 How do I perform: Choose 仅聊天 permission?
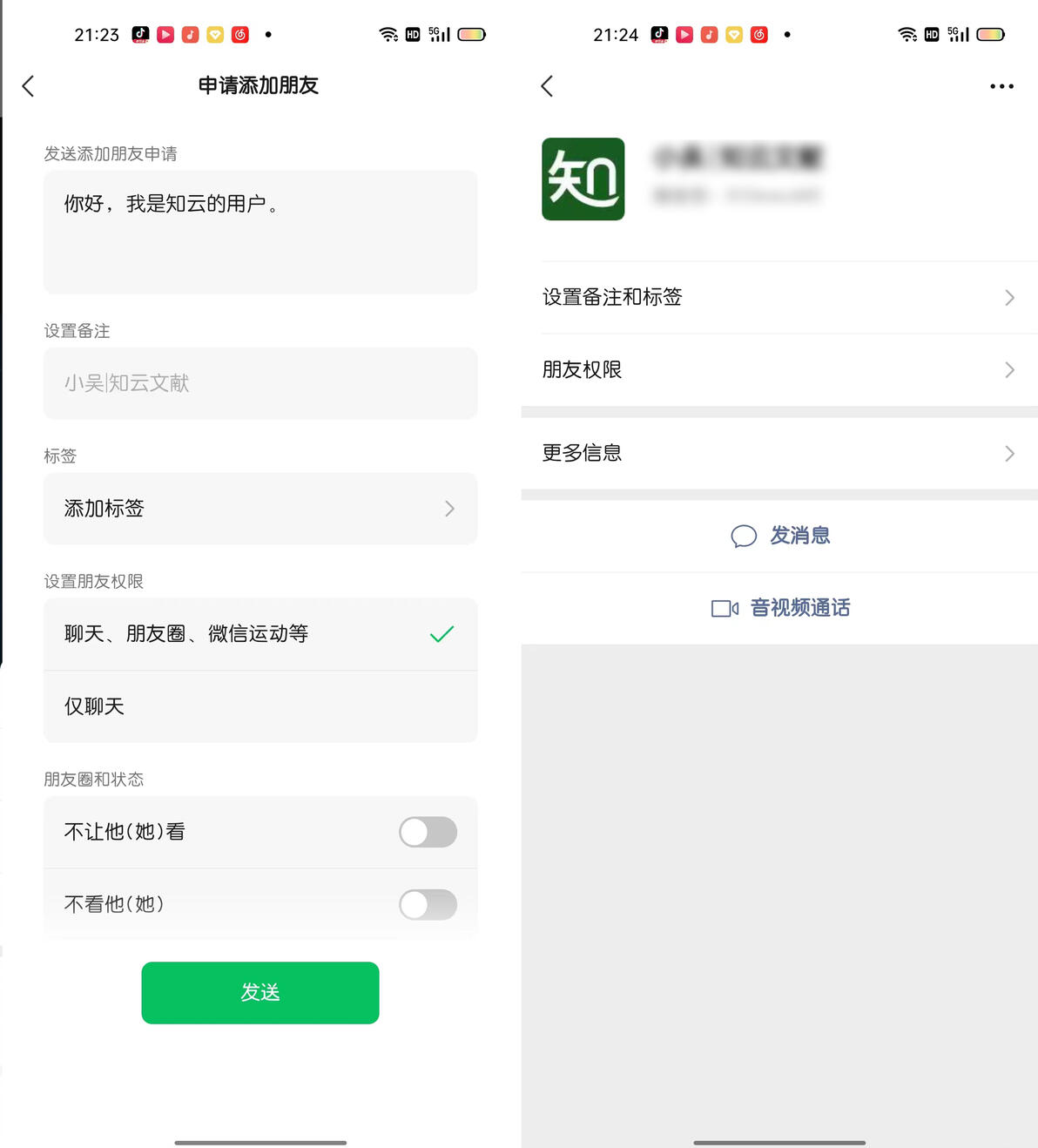[260, 706]
